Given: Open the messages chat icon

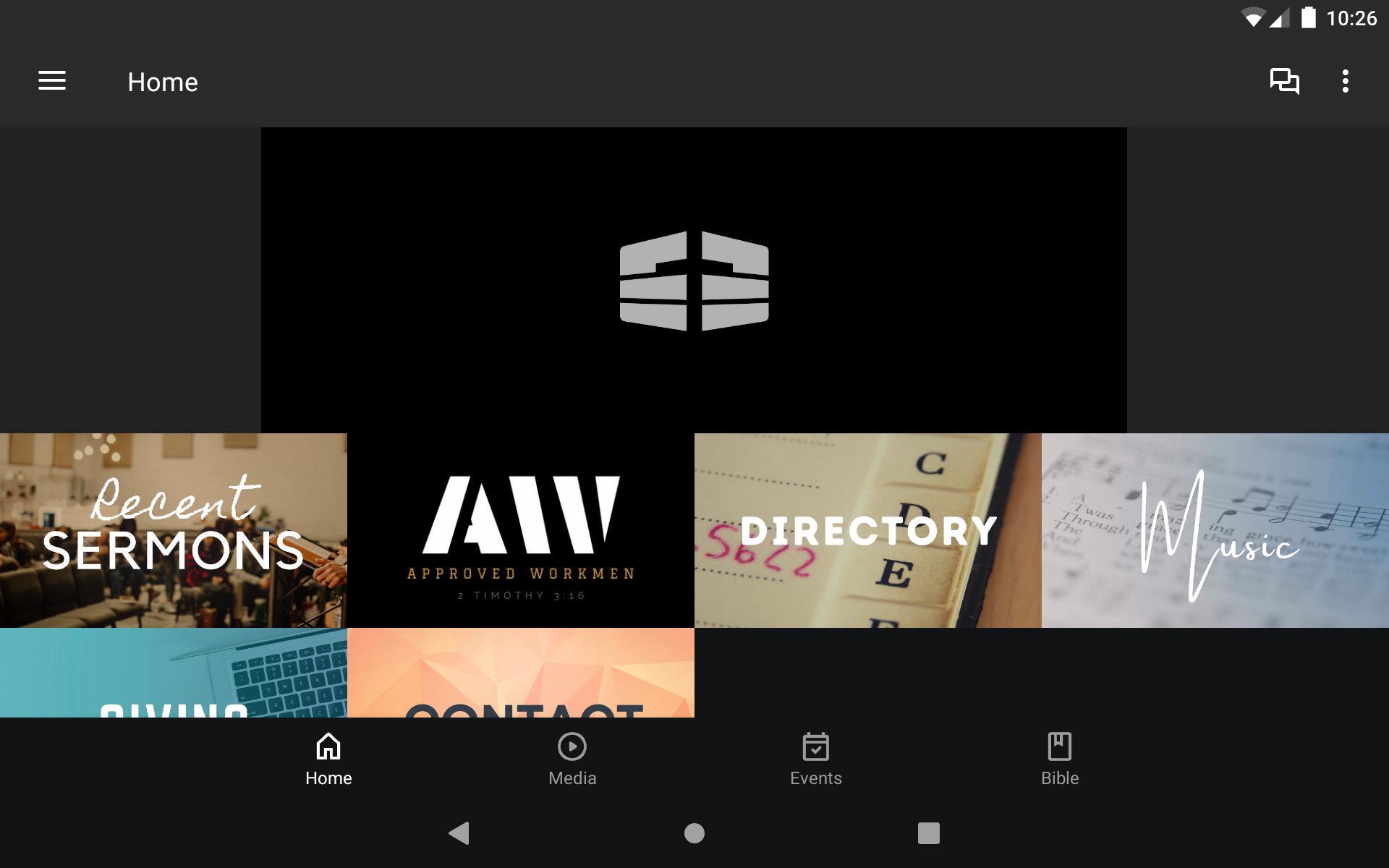Looking at the screenshot, I should tap(1284, 81).
